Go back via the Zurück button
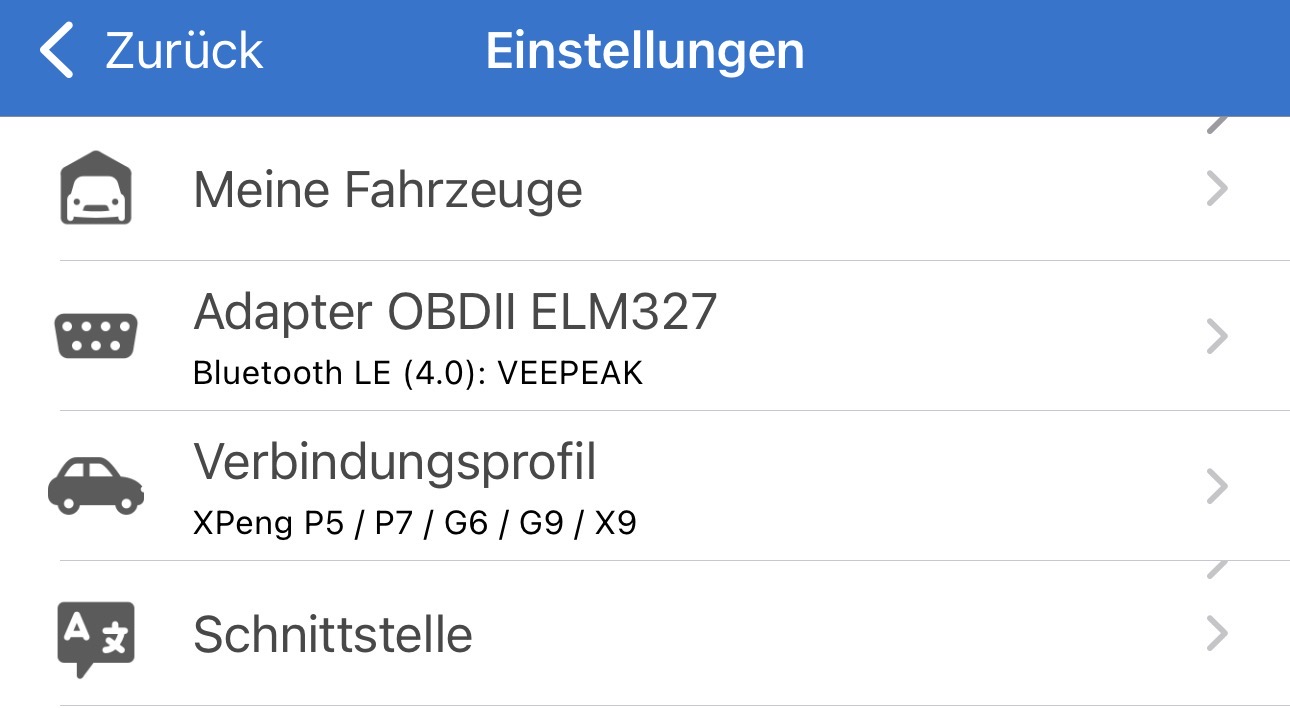This screenshot has height=708, width=1290. [150, 52]
